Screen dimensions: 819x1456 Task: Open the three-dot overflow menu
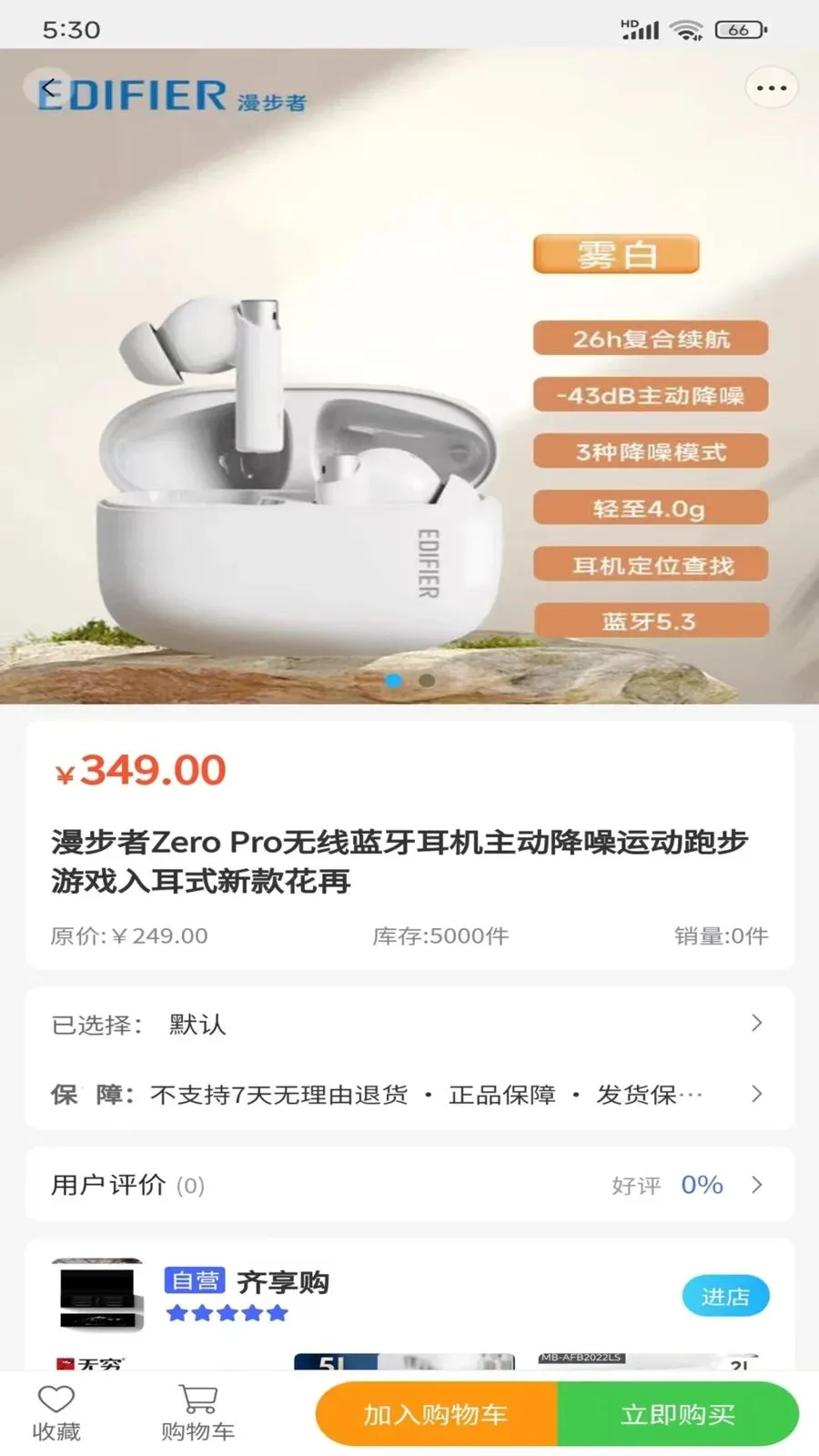(x=771, y=88)
